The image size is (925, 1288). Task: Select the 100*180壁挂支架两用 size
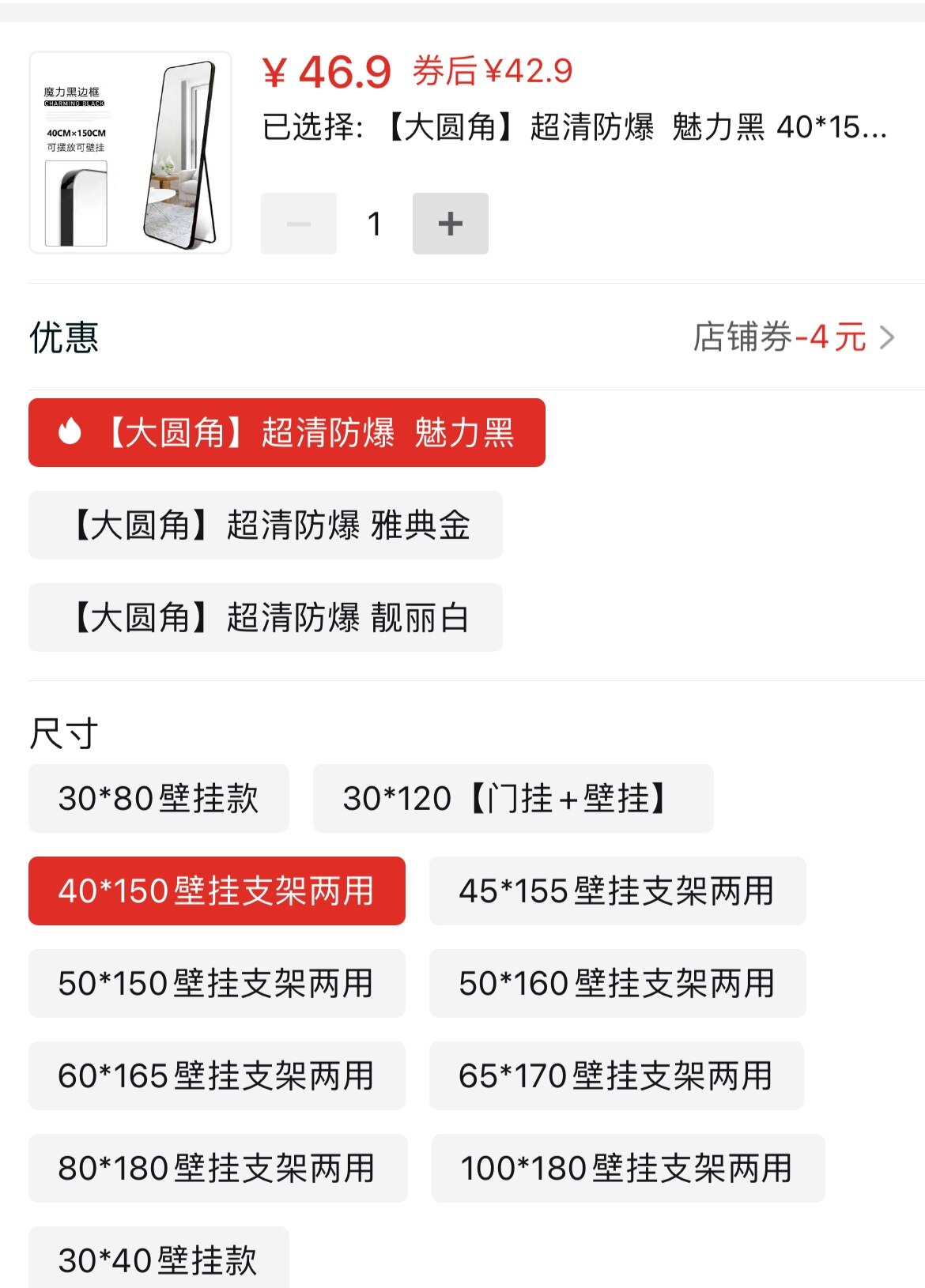pyautogui.click(x=628, y=1168)
